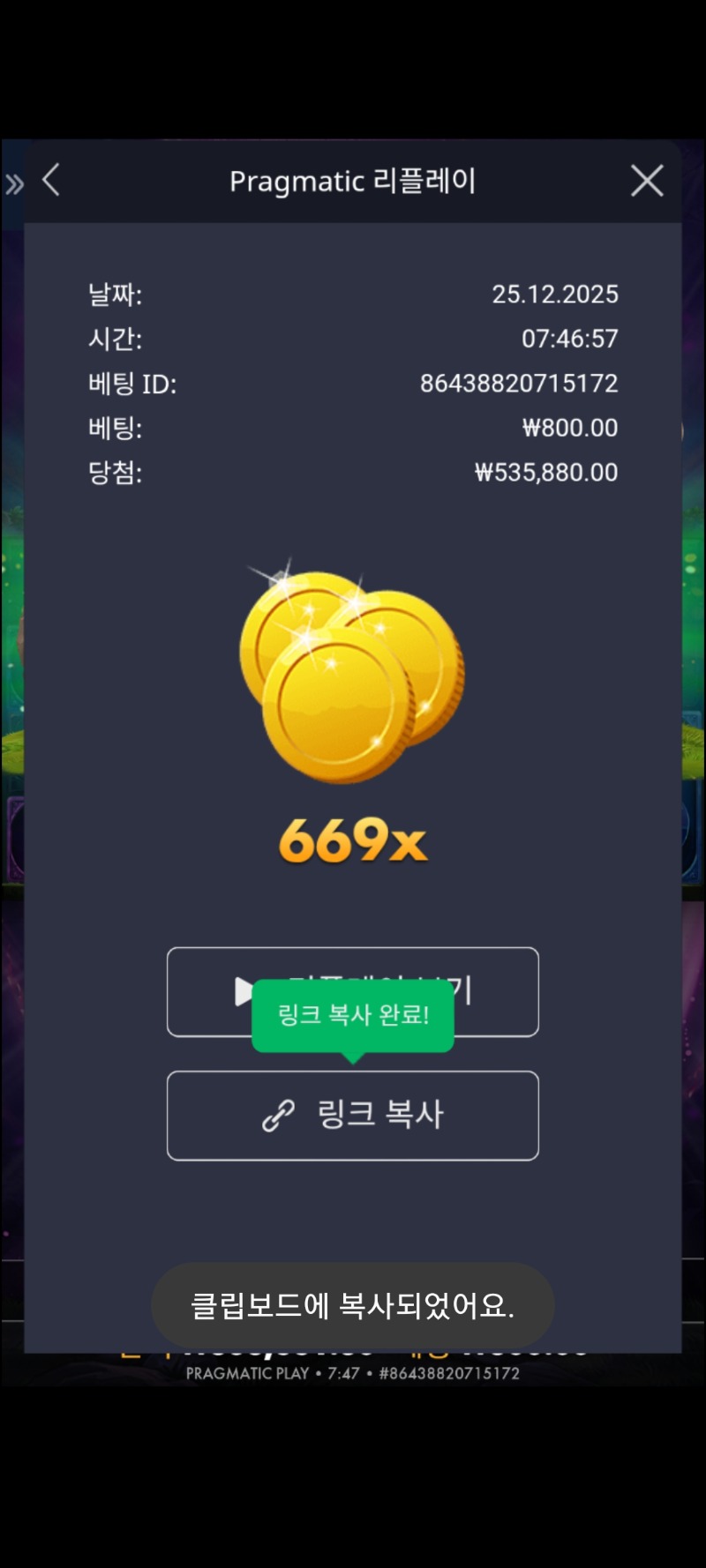Tap the 링크 복사 button
This screenshot has height=1568, width=706.
pyautogui.click(x=353, y=1116)
